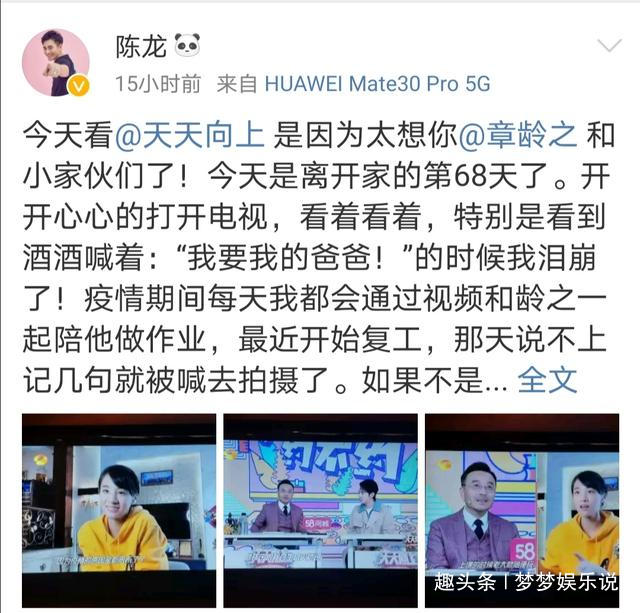
Task: Expand the post with 全文
Action: [x=549, y=379]
